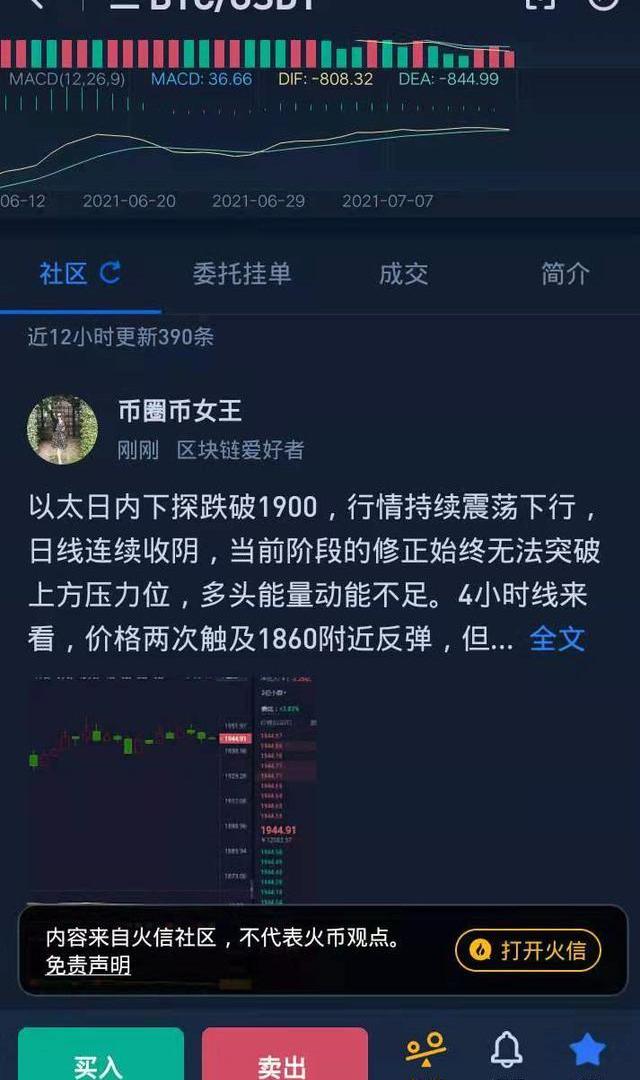
Task: Open 币圈币女王's profile avatar
Action: click(x=62, y=429)
